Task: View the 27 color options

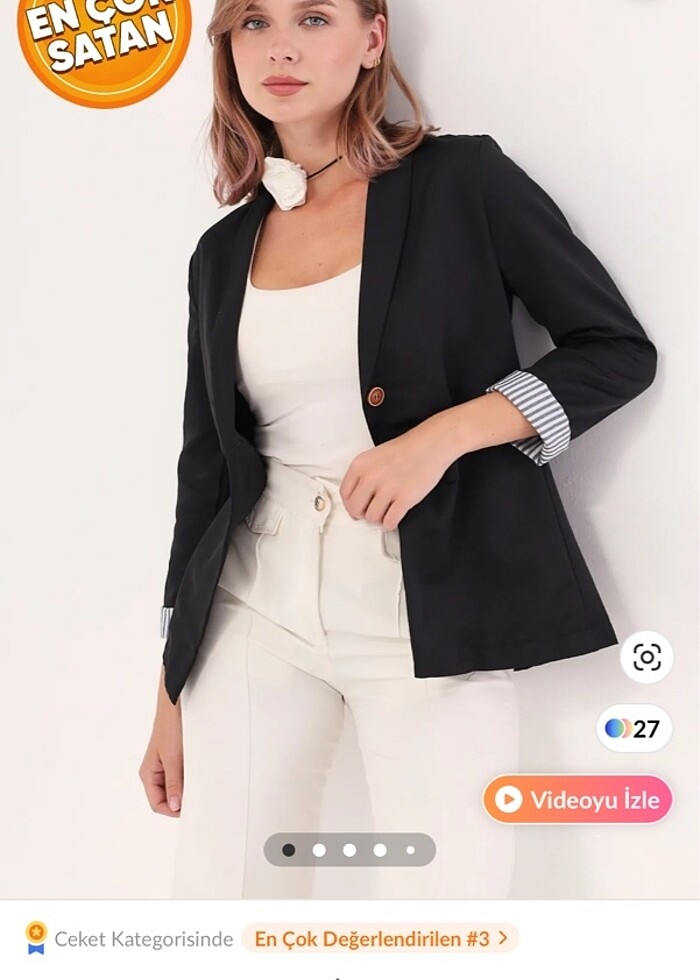Action: tap(633, 728)
